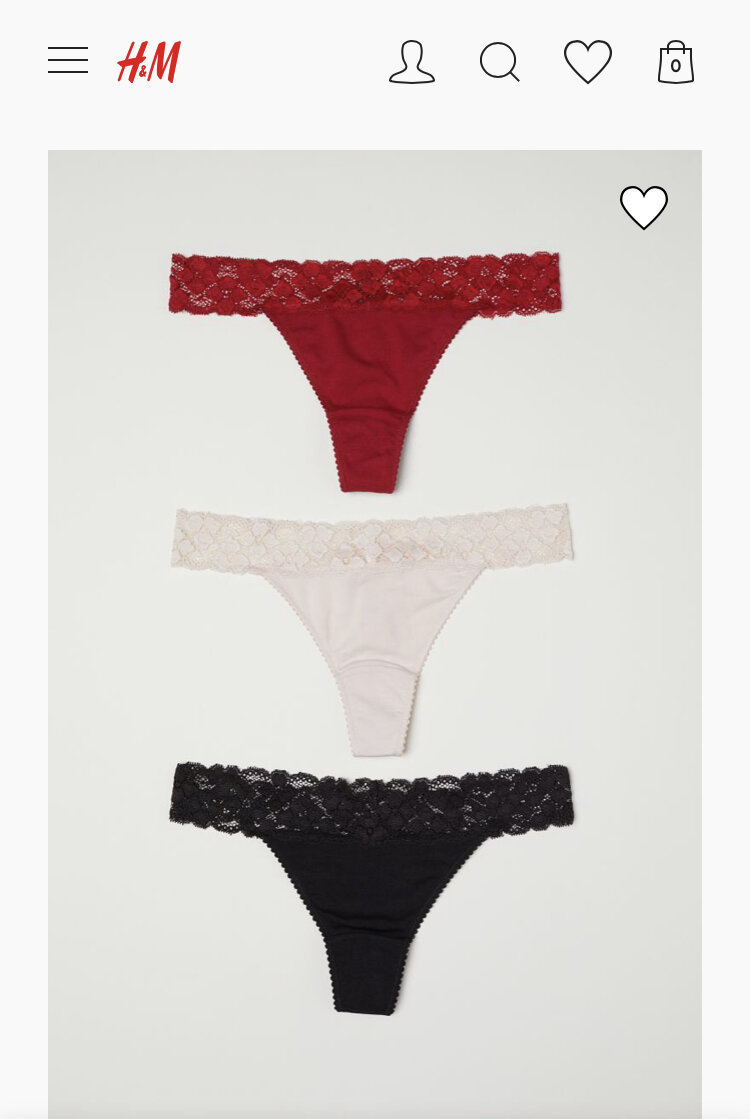
Task: View saved favorites from the header heart
Action: (x=588, y=62)
